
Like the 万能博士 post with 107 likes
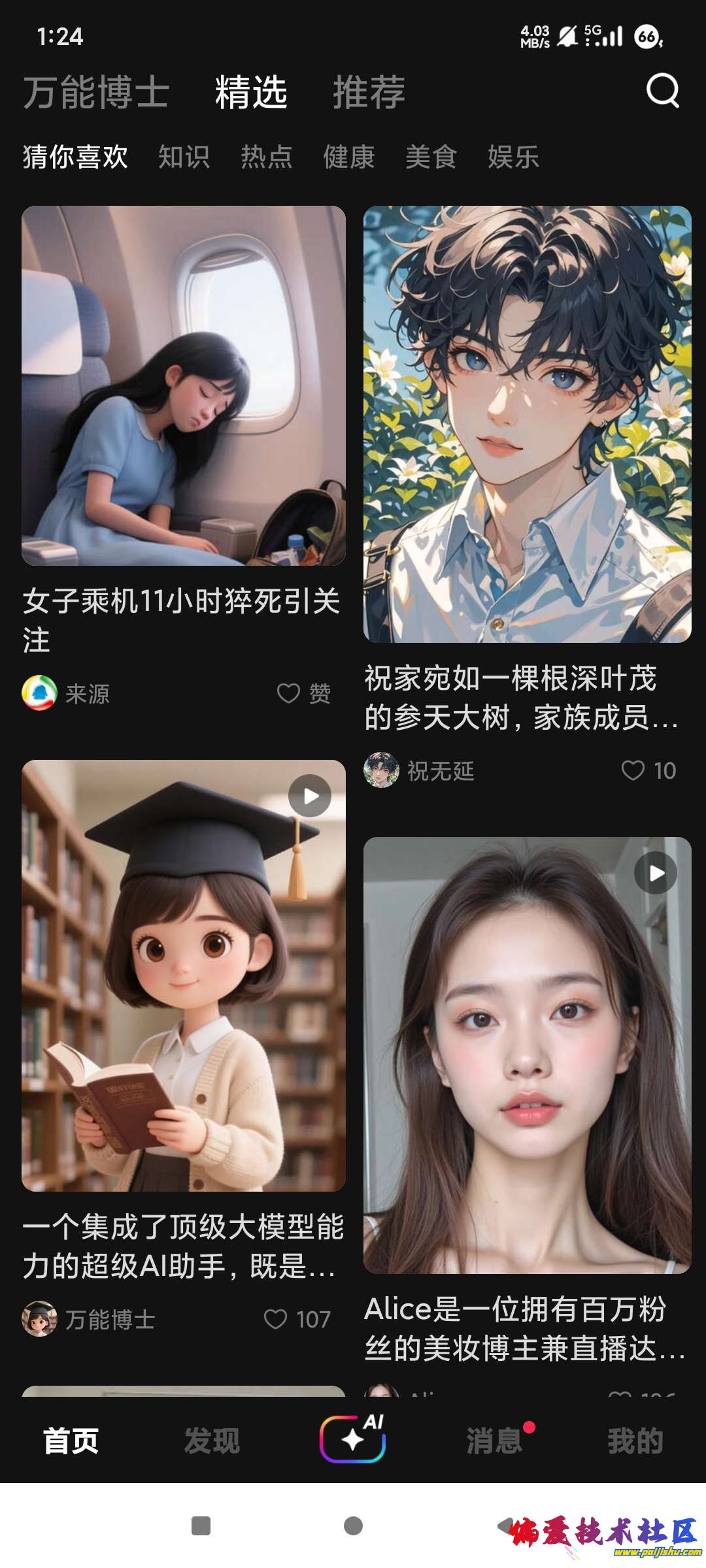click(x=276, y=1319)
